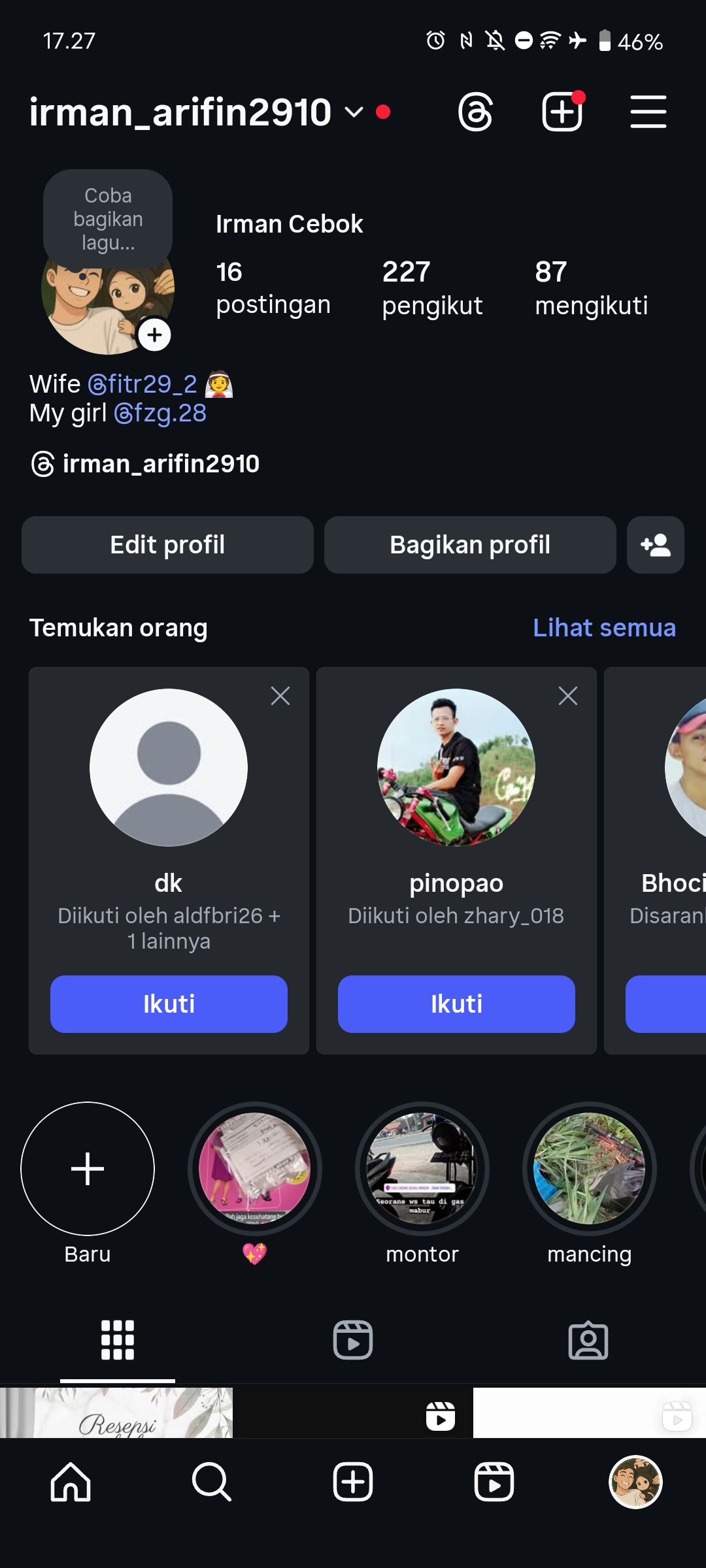Switch to the tagged photos tab
706x1568 pixels.
pos(588,1340)
